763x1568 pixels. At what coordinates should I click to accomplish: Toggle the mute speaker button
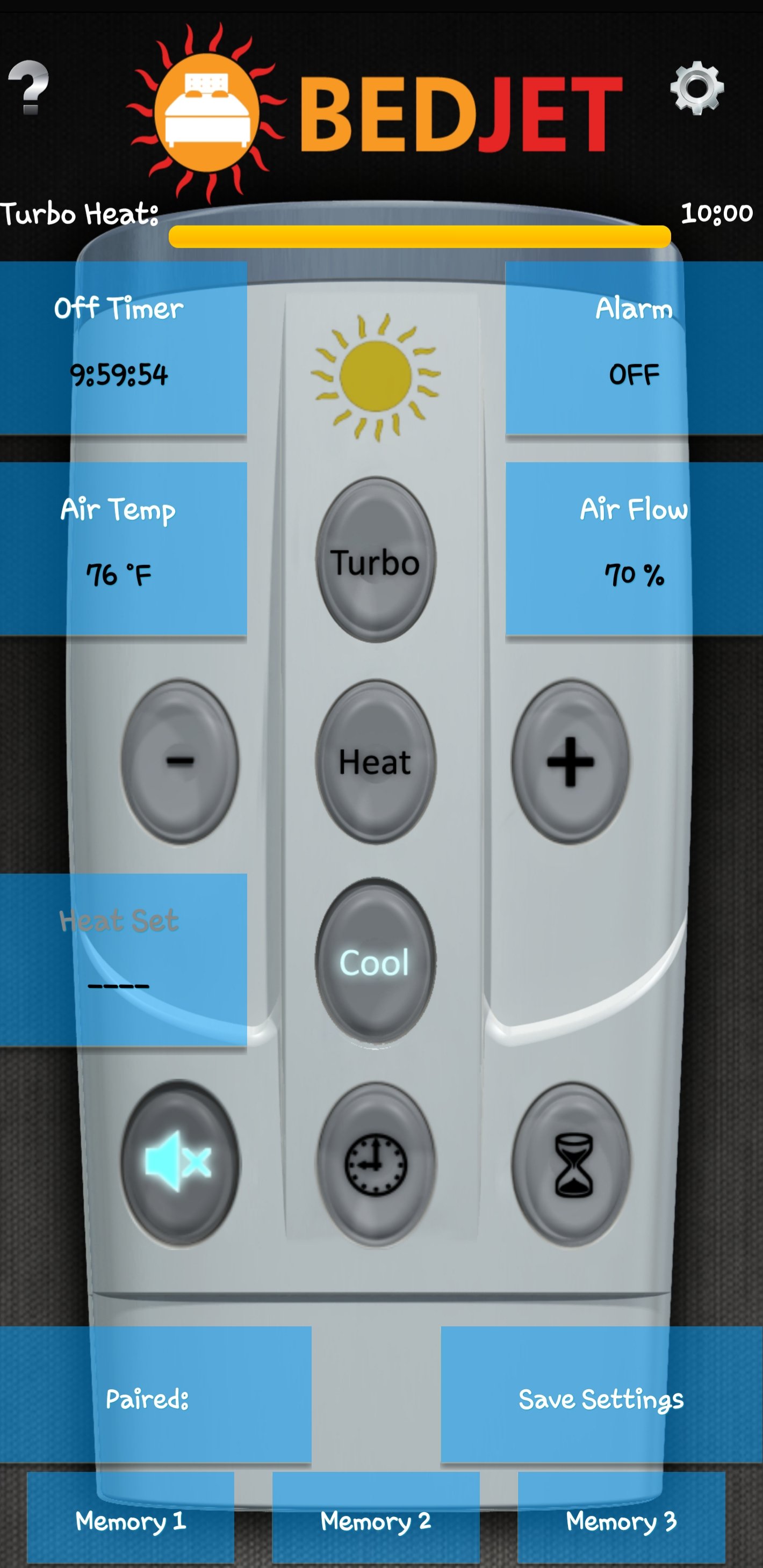179,1163
